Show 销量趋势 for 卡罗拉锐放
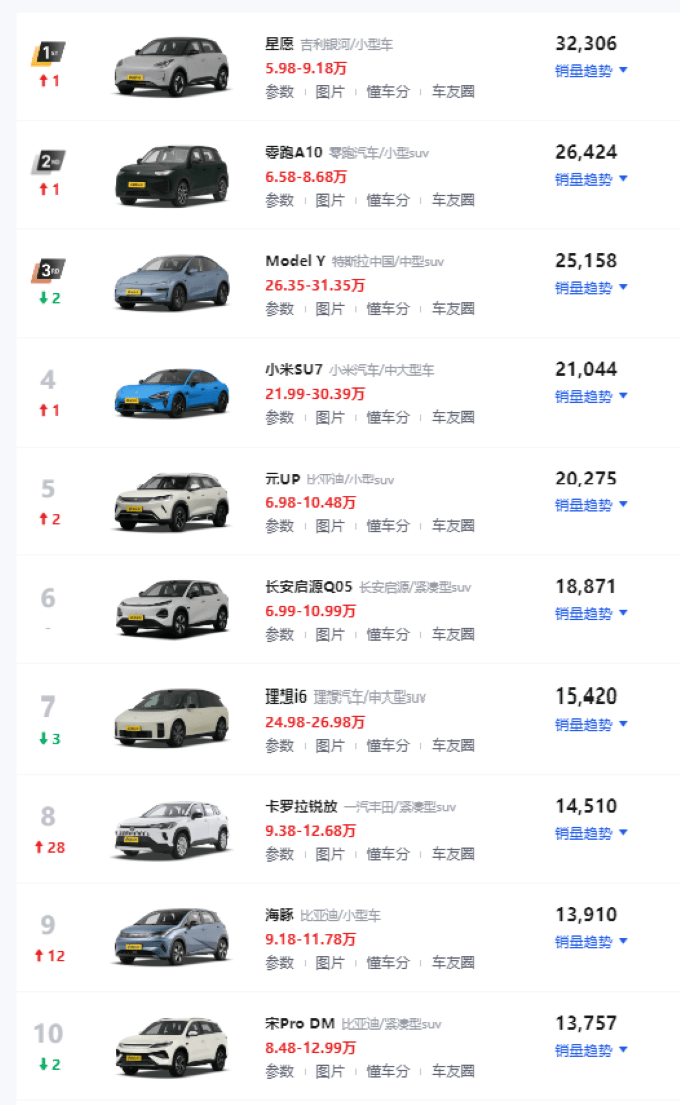The width and height of the screenshot is (680, 1105). pyautogui.click(x=591, y=833)
